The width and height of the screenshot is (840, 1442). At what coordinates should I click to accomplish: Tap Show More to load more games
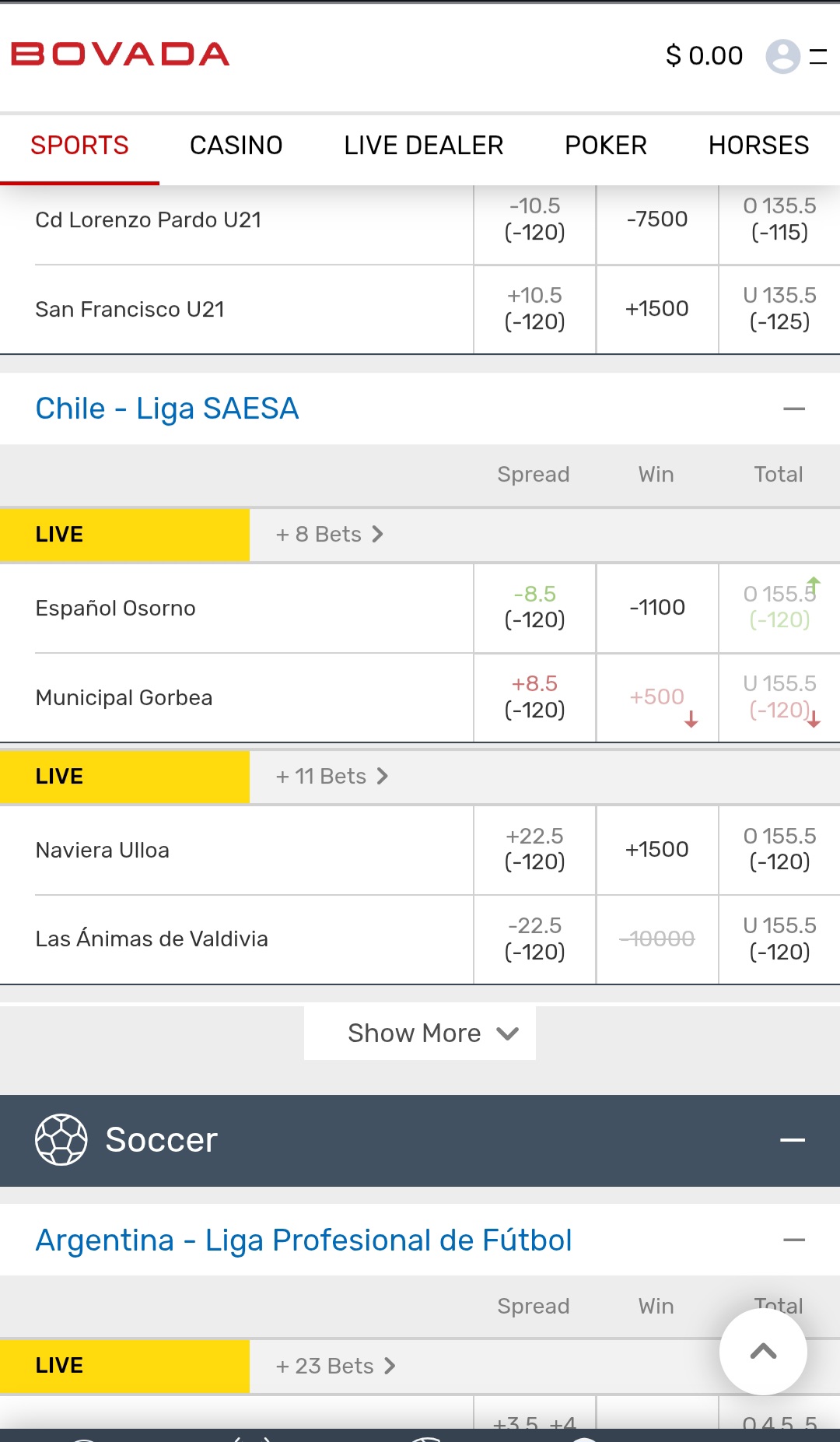[x=420, y=1033]
